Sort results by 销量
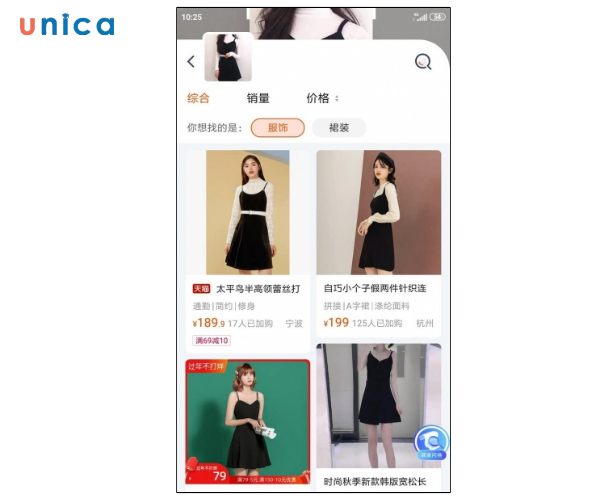This screenshot has width=600, height=500. click(x=258, y=98)
